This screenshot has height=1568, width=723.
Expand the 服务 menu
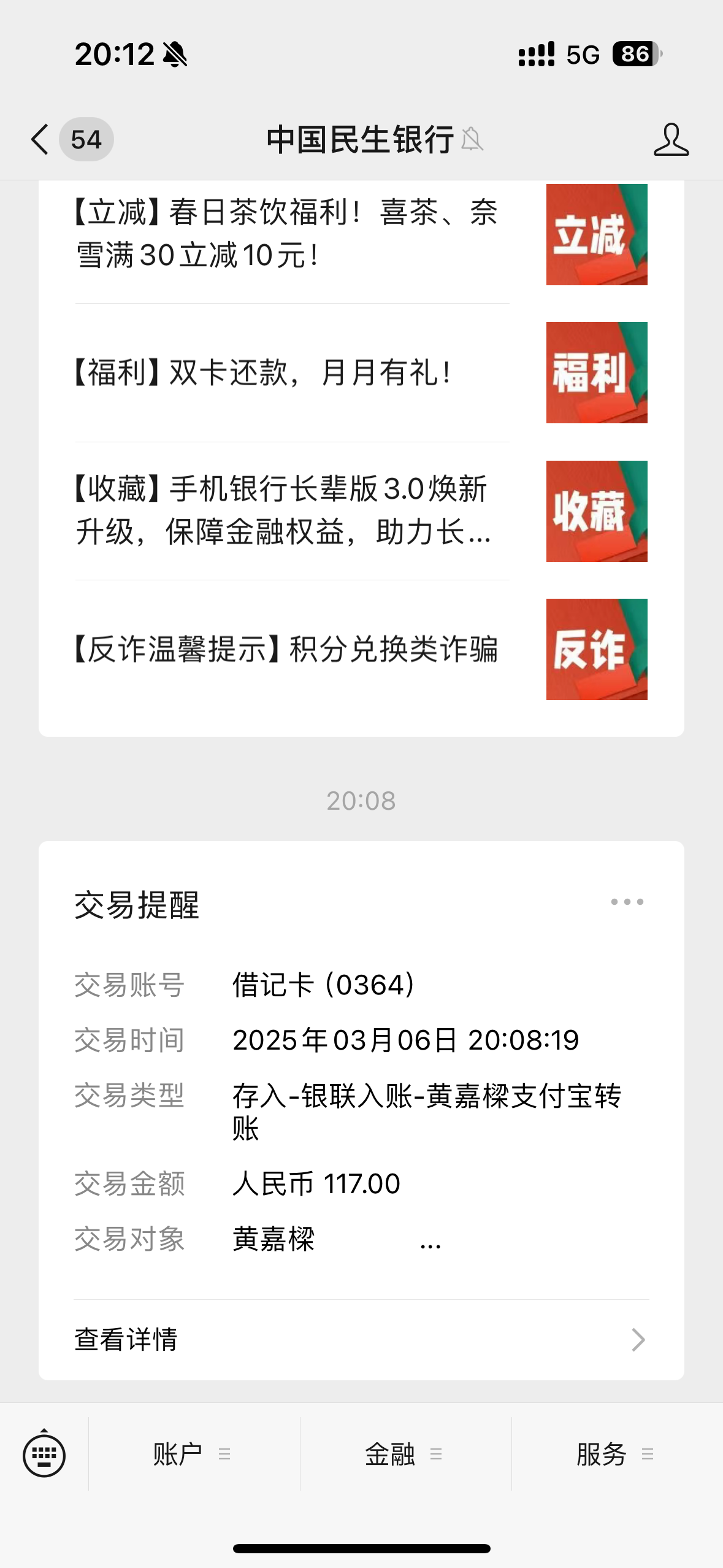616,1454
